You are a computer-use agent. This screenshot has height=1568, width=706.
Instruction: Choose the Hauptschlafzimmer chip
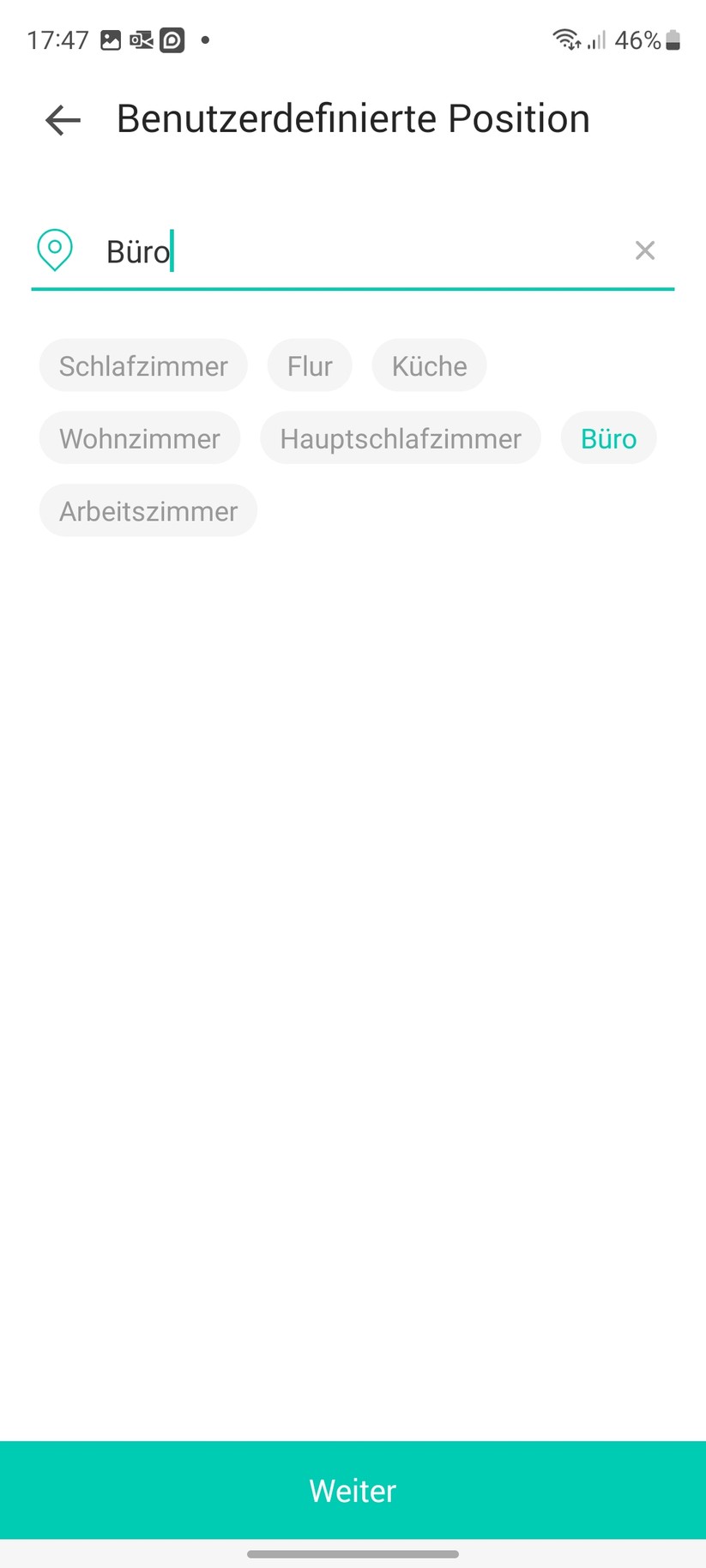point(401,438)
